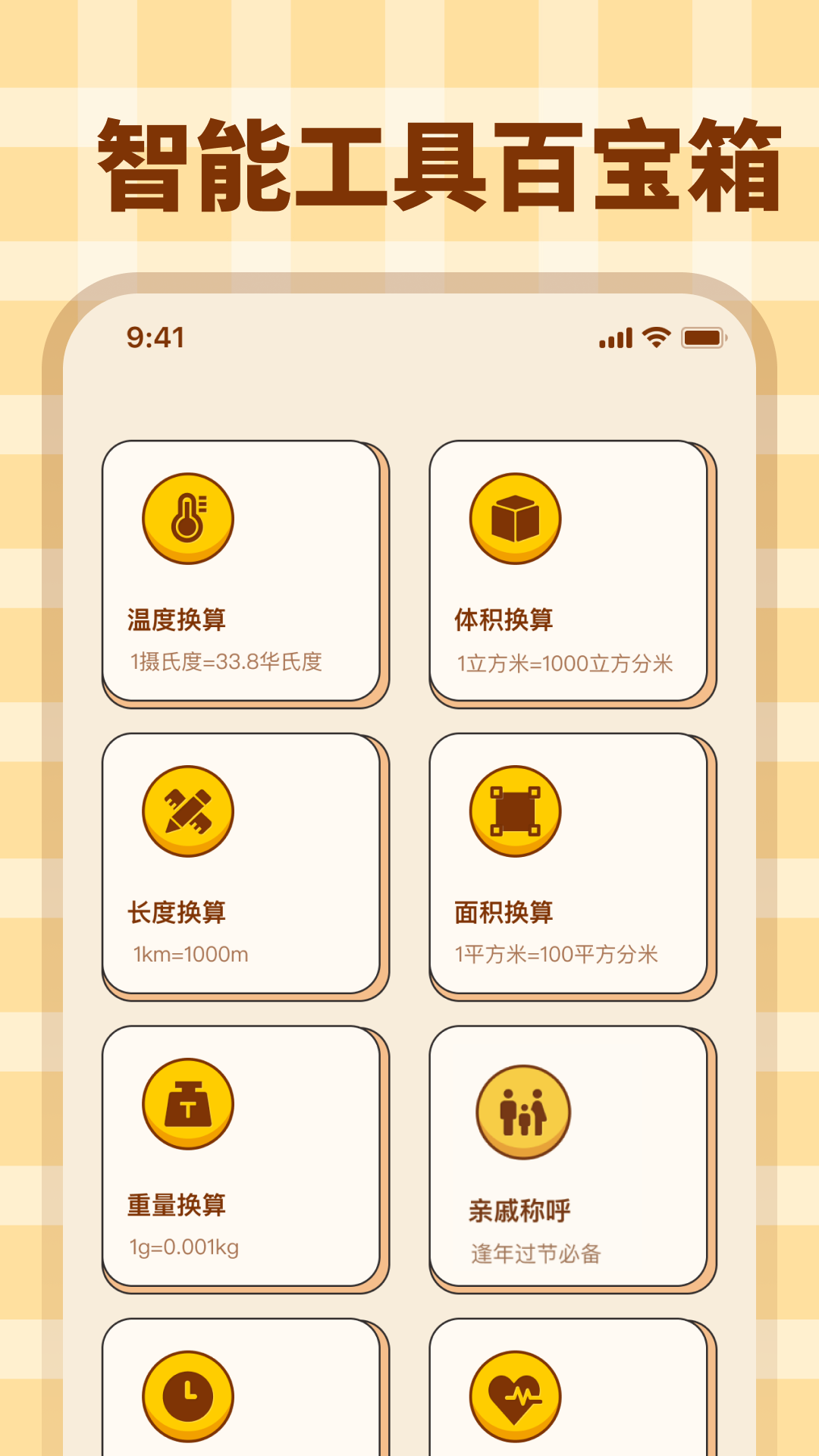The image size is (819, 1456).
Task: Click the ruler and pencil length icon
Action: click(187, 810)
